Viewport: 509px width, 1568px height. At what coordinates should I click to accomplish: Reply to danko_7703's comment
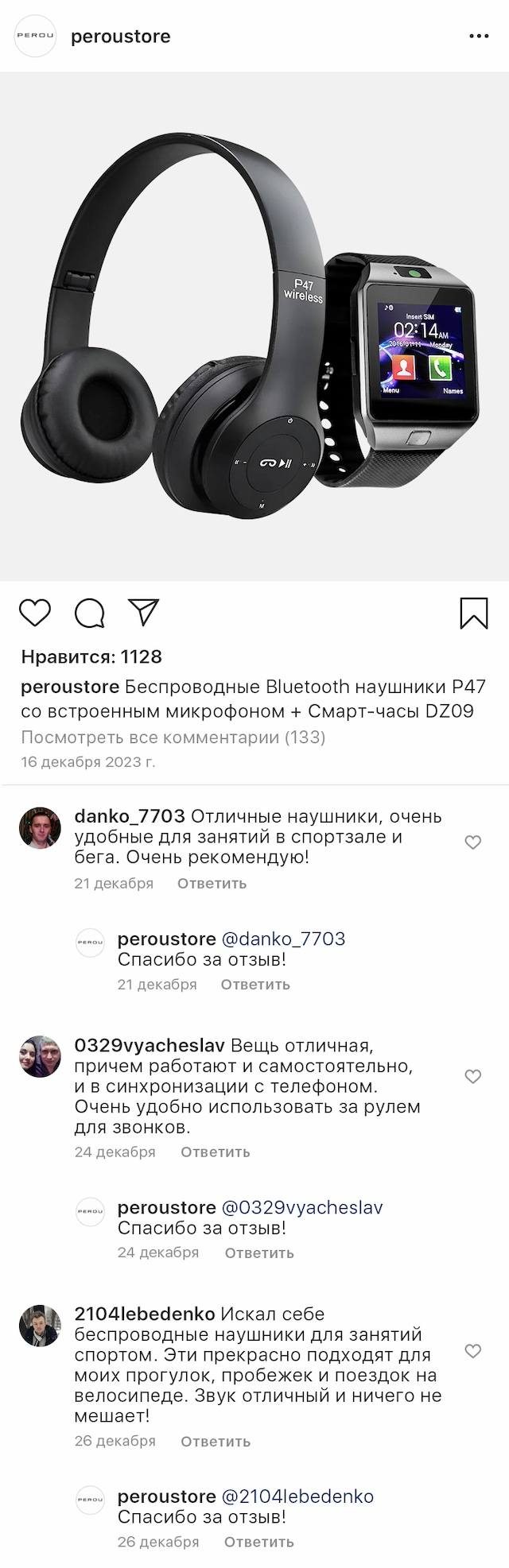click(x=212, y=883)
